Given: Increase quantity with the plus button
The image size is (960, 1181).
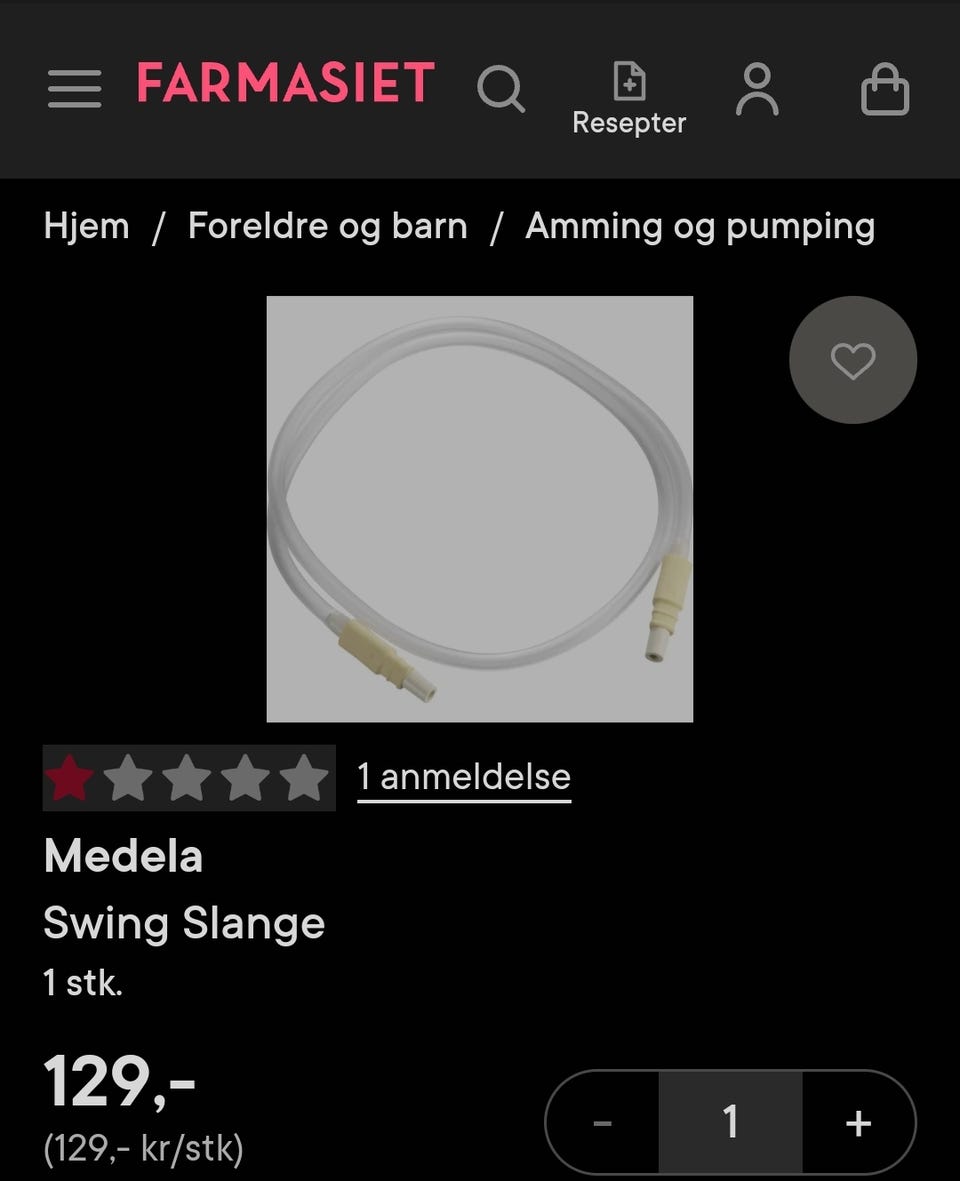Looking at the screenshot, I should (856, 1122).
